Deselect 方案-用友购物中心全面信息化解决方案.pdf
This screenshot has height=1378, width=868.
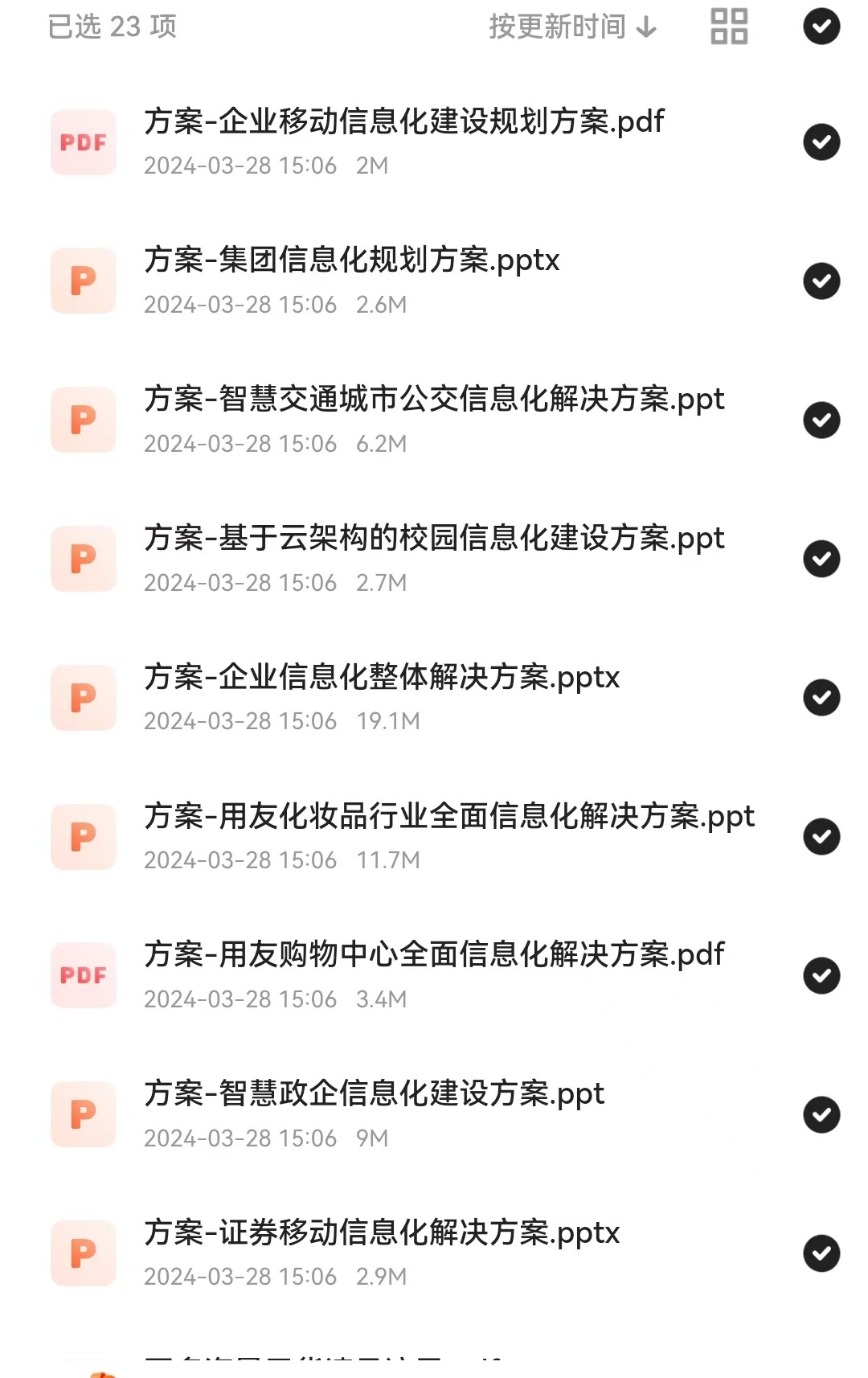tap(821, 976)
